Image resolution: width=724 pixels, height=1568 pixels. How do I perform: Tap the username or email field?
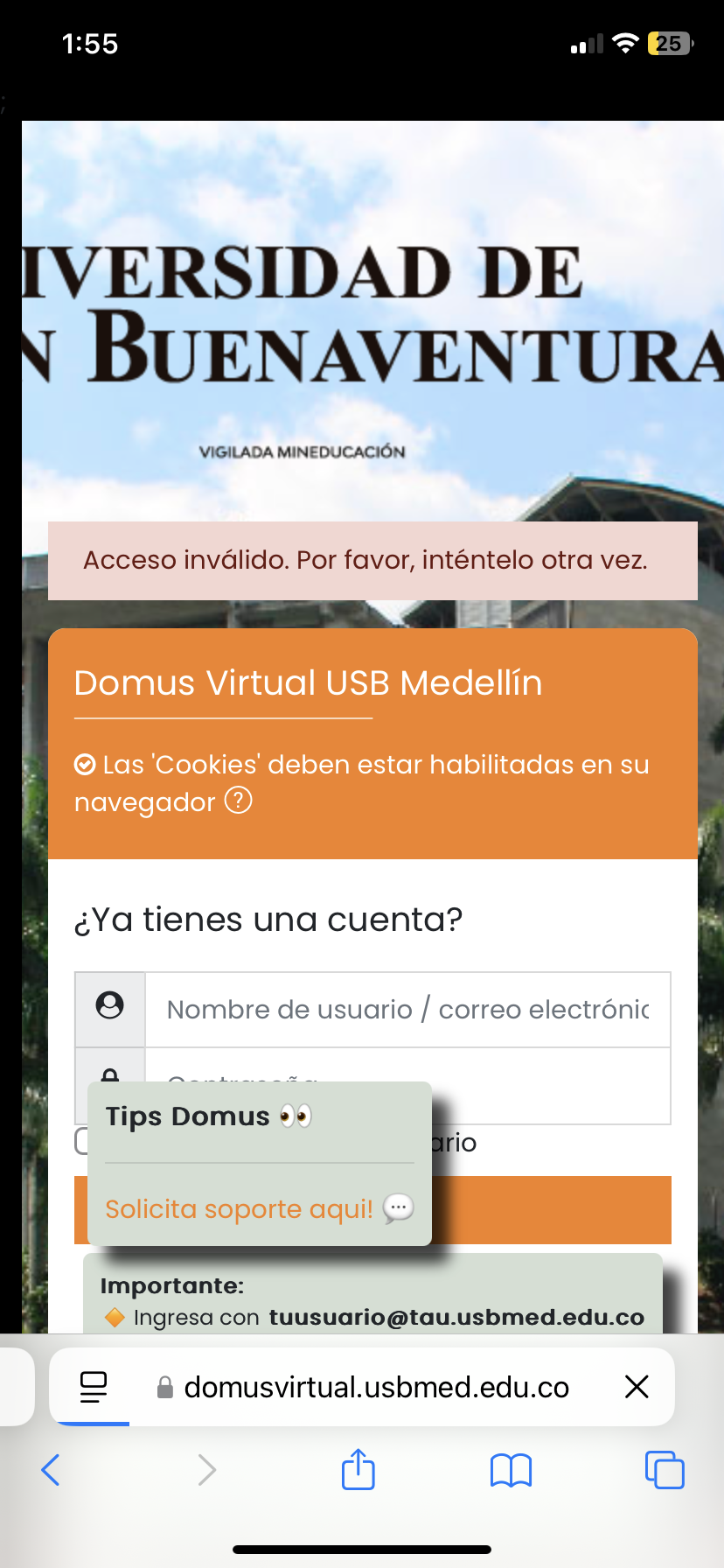point(407,1010)
